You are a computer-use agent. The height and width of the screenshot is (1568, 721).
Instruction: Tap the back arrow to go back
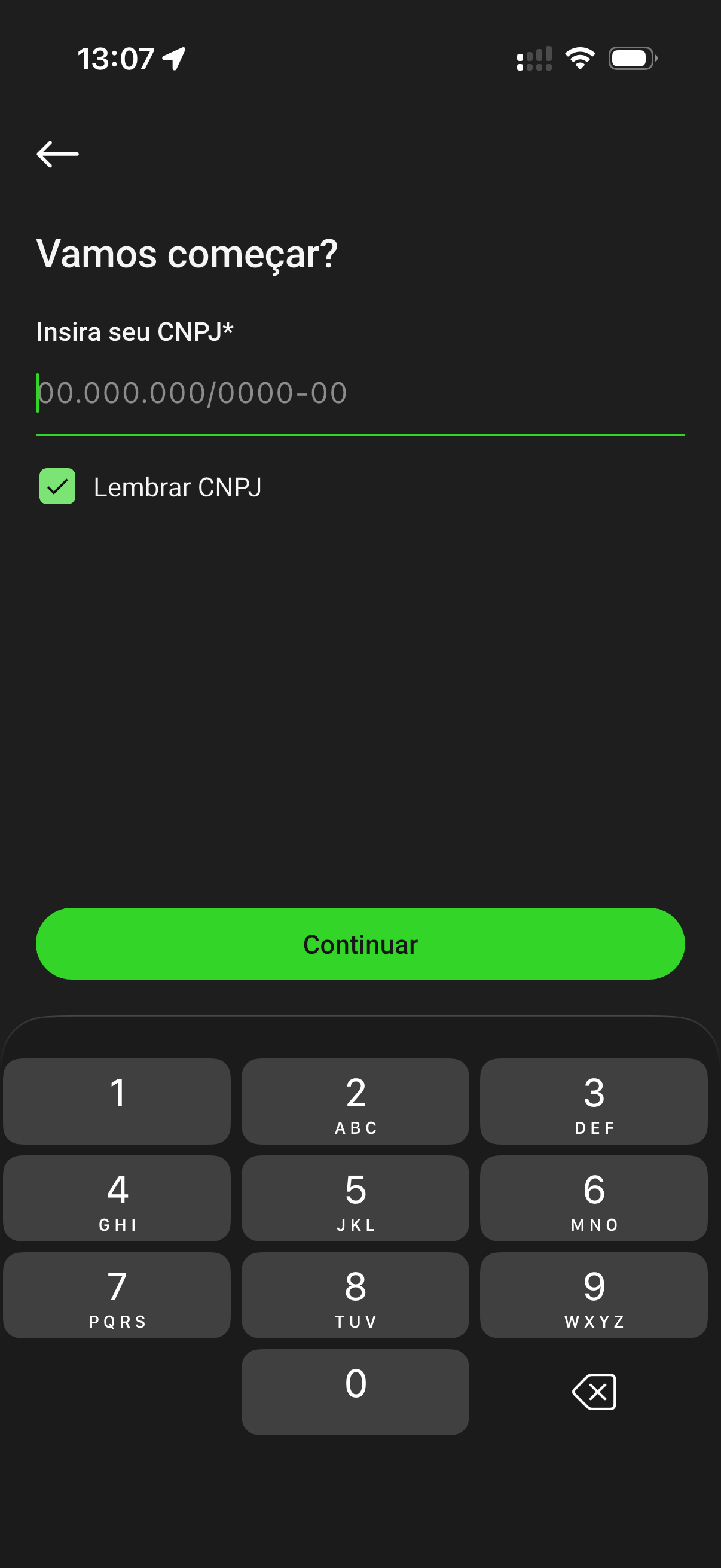(58, 154)
